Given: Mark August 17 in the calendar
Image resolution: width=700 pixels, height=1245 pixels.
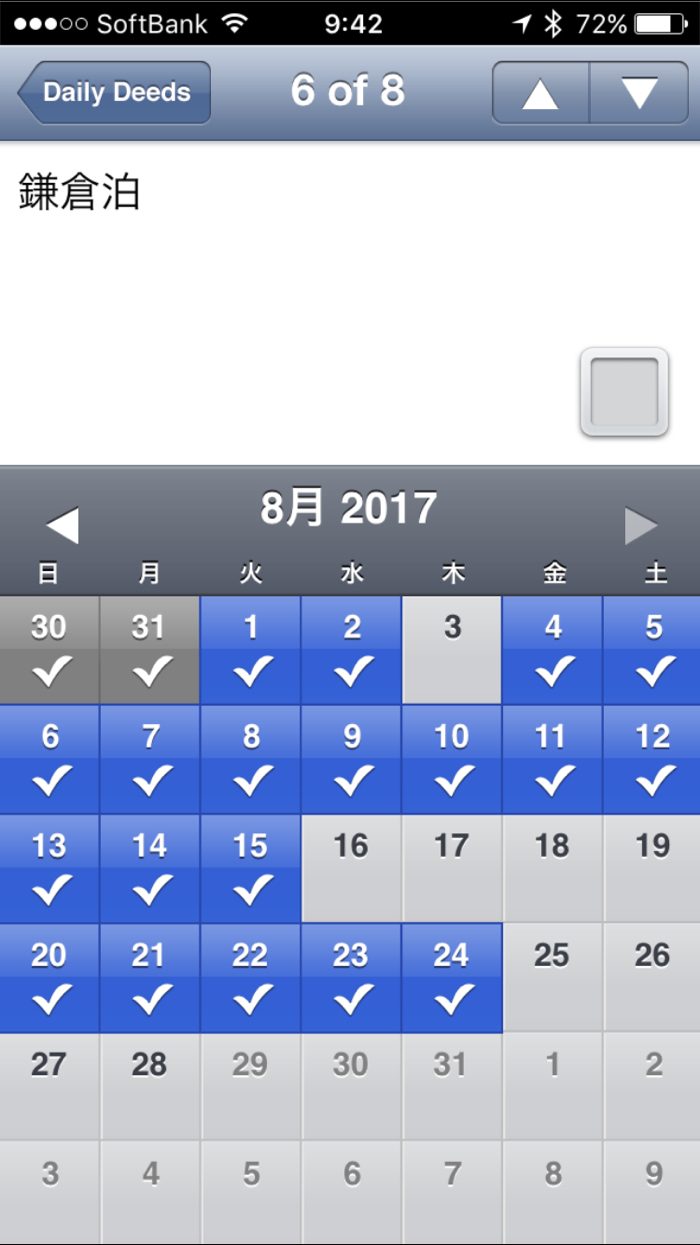Looking at the screenshot, I should pyautogui.click(x=452, y=868).
